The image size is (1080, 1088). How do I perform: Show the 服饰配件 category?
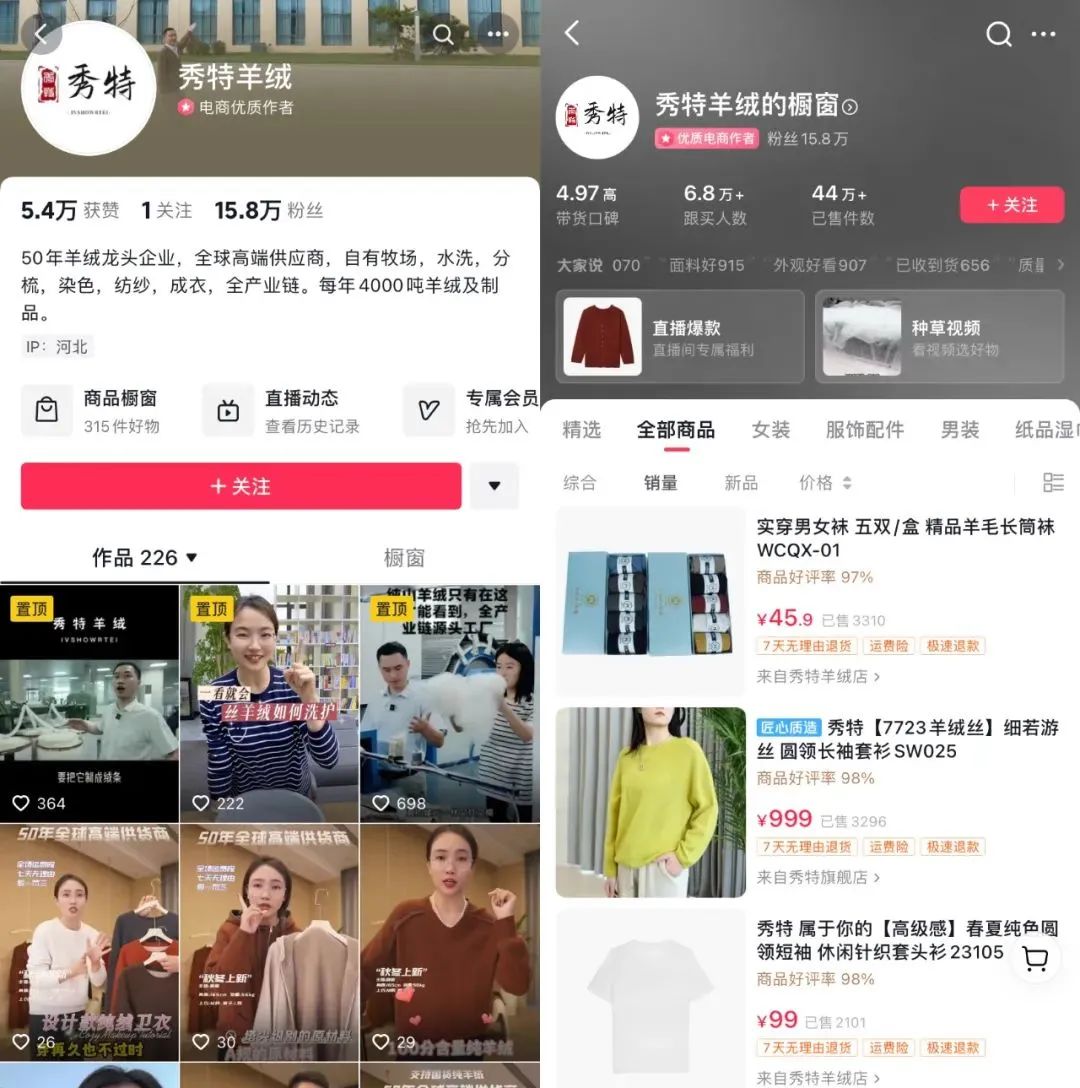(864, 430)
